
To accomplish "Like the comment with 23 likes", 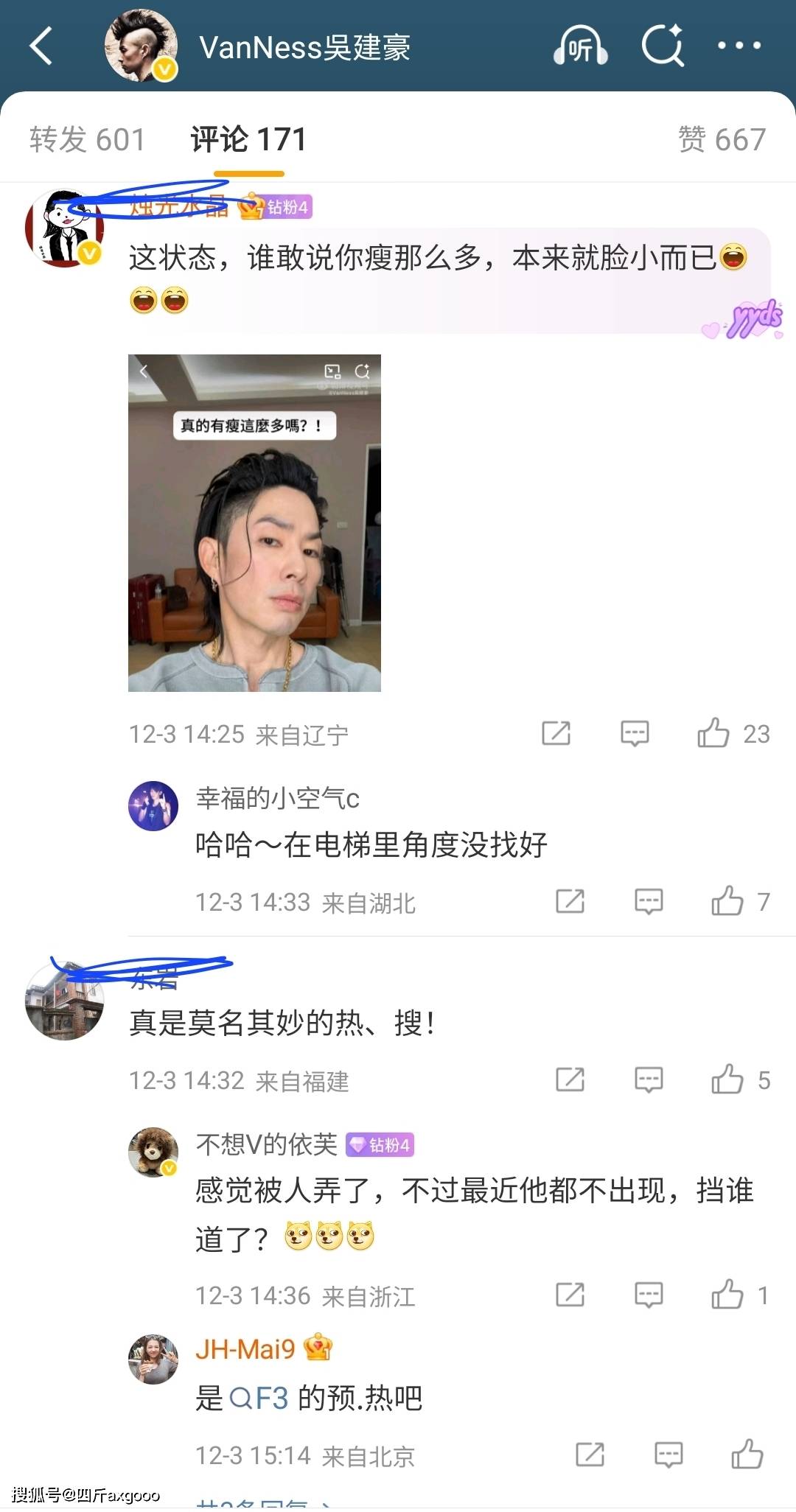I will pyautogui.click(x=713, y=734).
